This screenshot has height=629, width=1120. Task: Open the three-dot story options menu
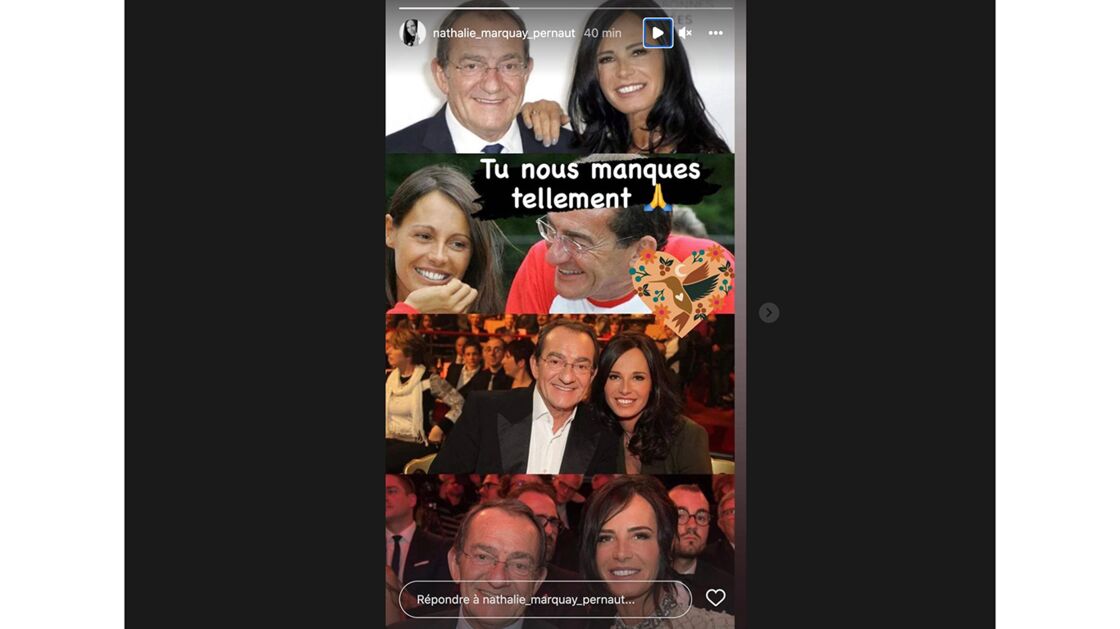point(715,33)
